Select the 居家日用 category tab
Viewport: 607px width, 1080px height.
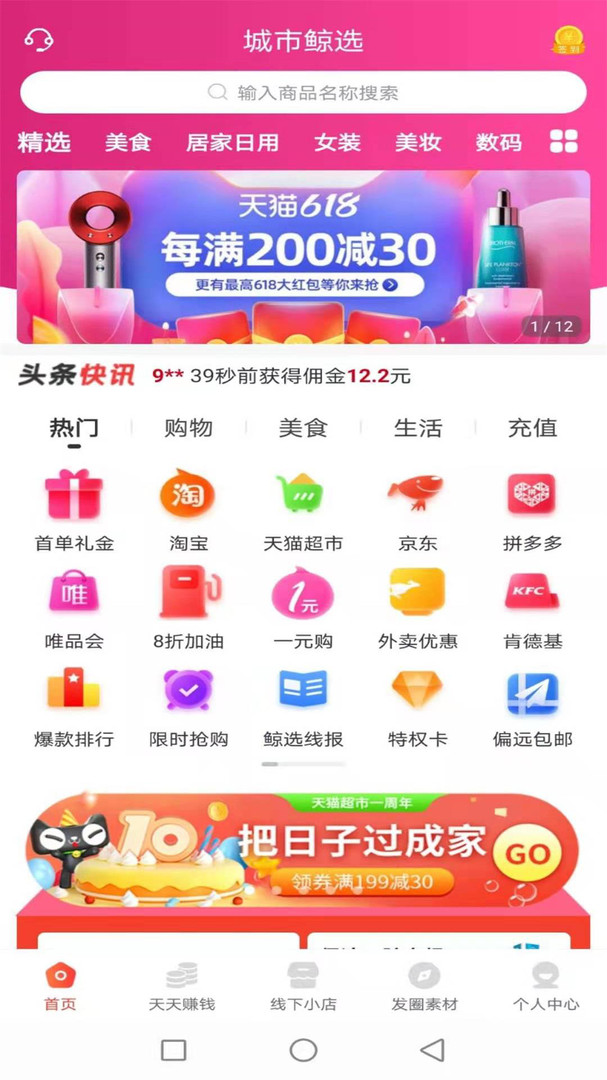click(x=232, y=142)
